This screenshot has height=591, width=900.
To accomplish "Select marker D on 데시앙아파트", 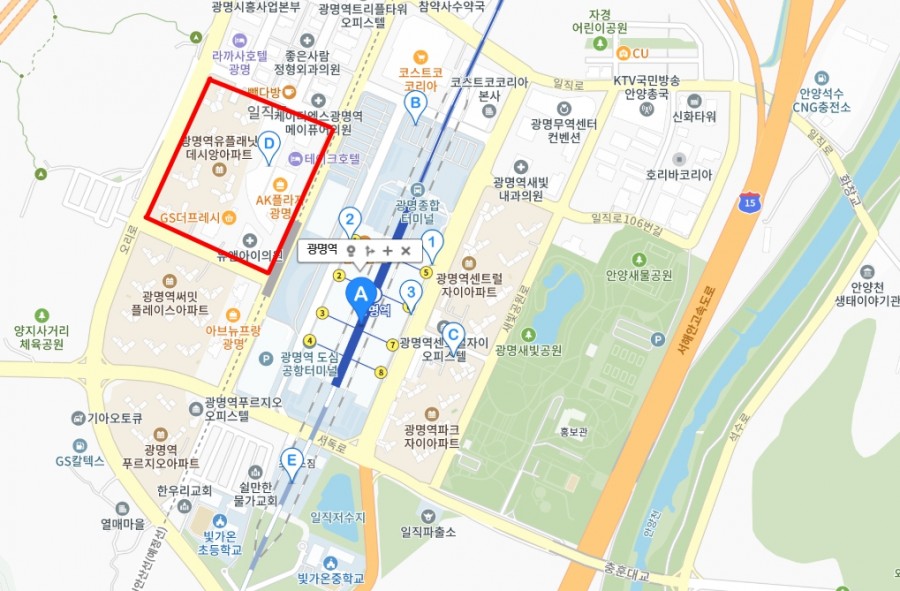I will (x=268, y=147).
